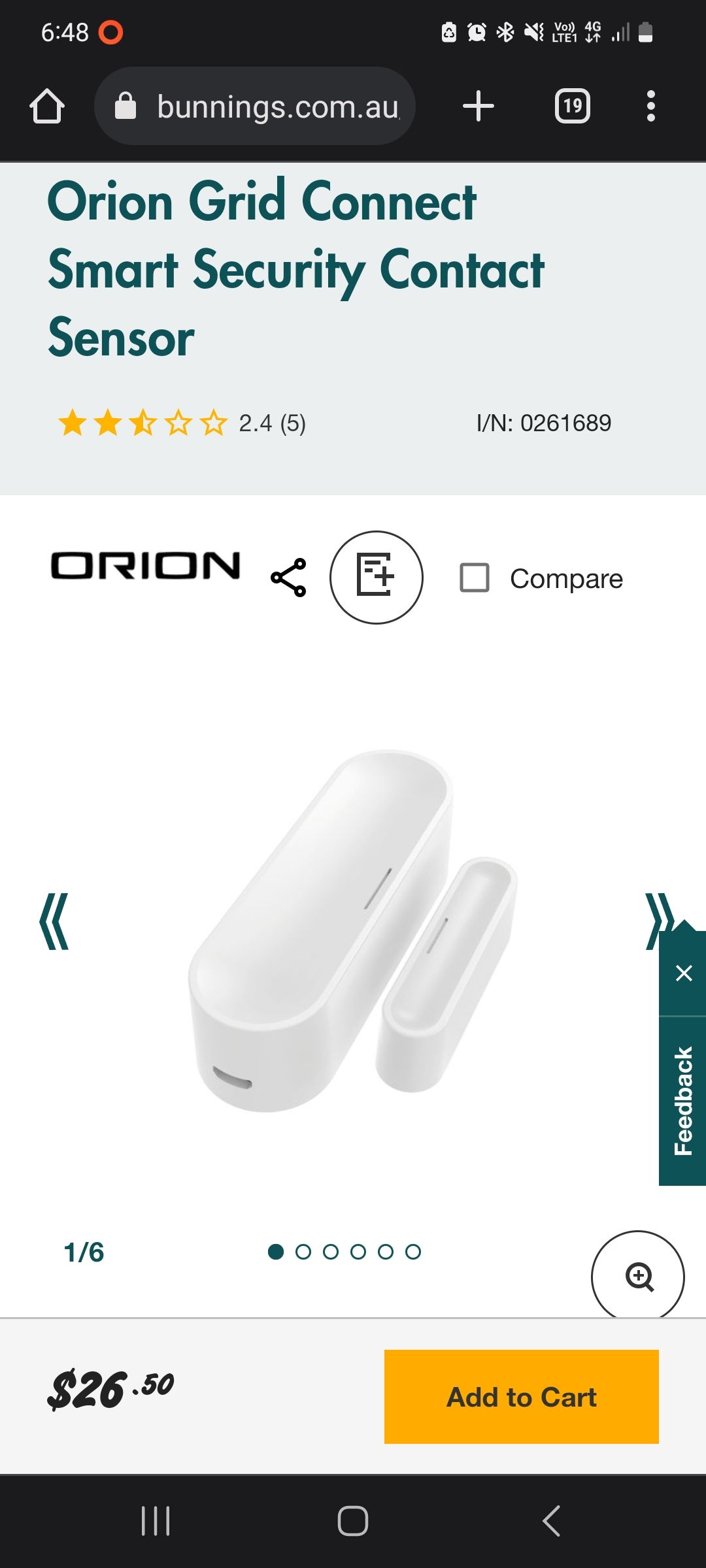Show the previous product image
The height and width of the screenshot is (1568, 706).
[54, 921]
